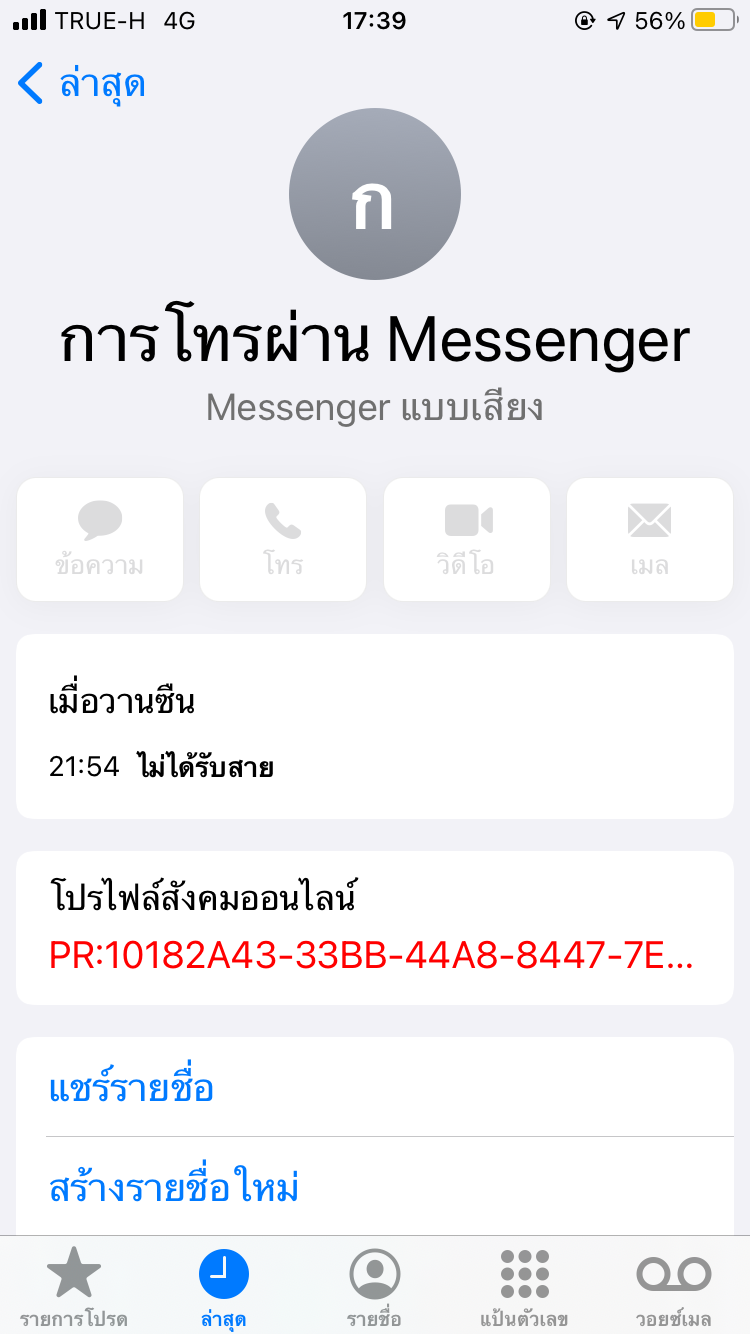Open the วอยซ์เมล voicemail tab
Image resolution: width=750 pixels, height=1334 pixels.
coord(674,1287)
